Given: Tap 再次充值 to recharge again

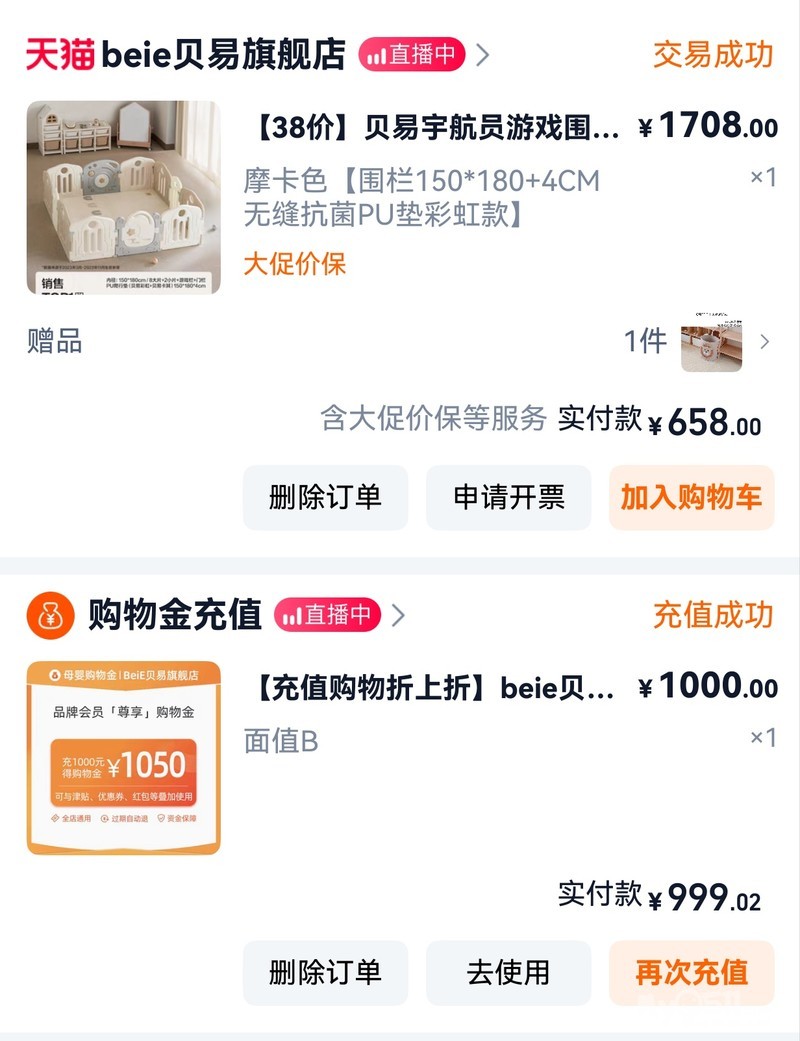Looking at the screenshot, I should (691, 972).
